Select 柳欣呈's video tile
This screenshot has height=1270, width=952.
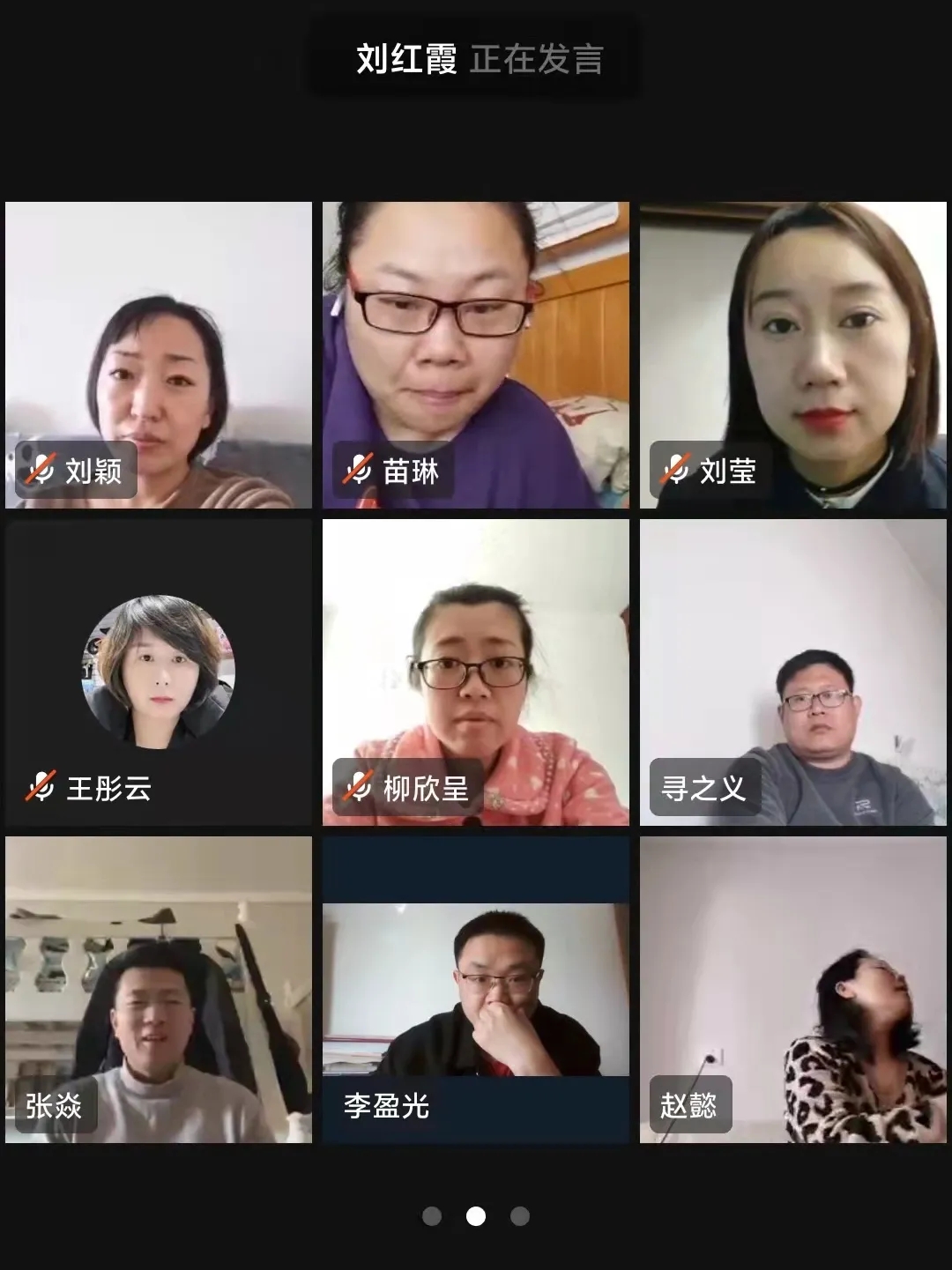tap(476, 672)
